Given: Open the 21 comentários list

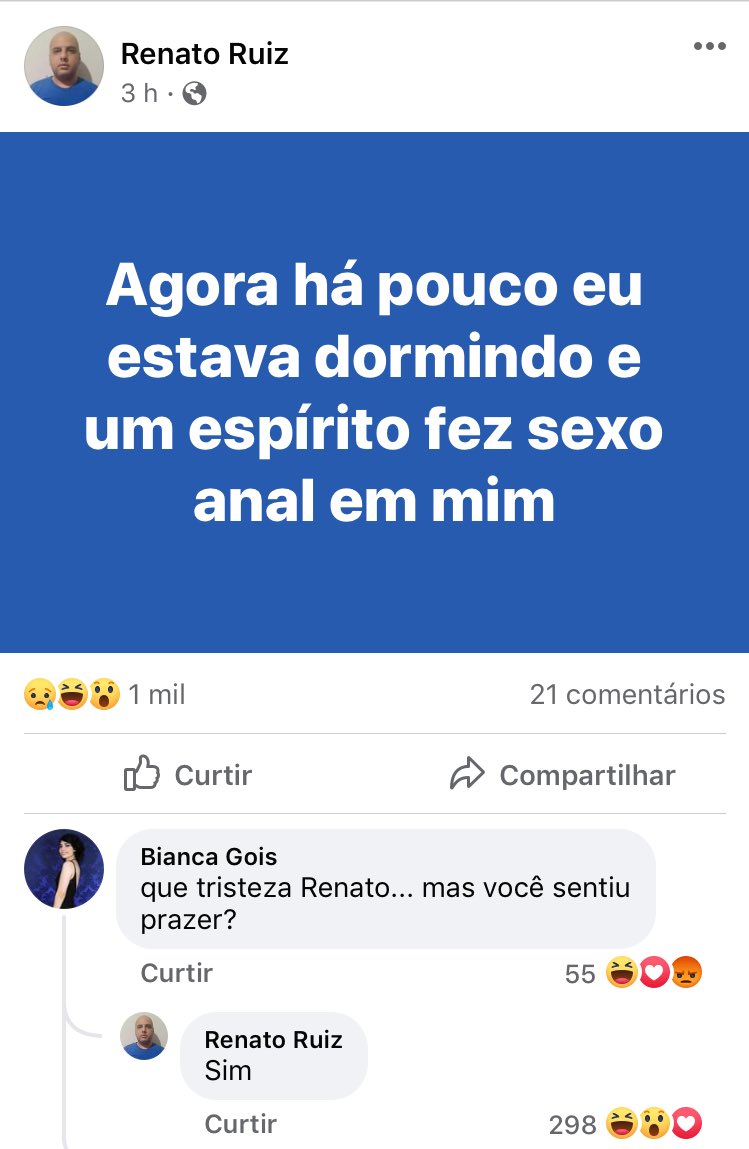Looking at the screenshot, I should point(627,694).
